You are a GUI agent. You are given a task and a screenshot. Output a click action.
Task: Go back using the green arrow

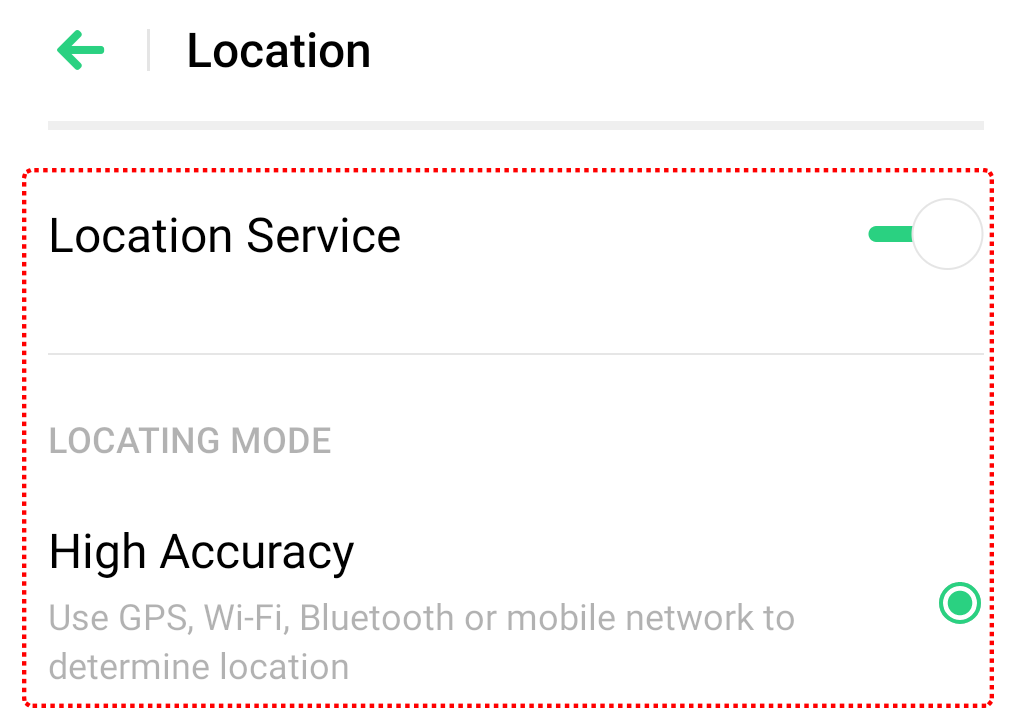(x=81, y=50)
